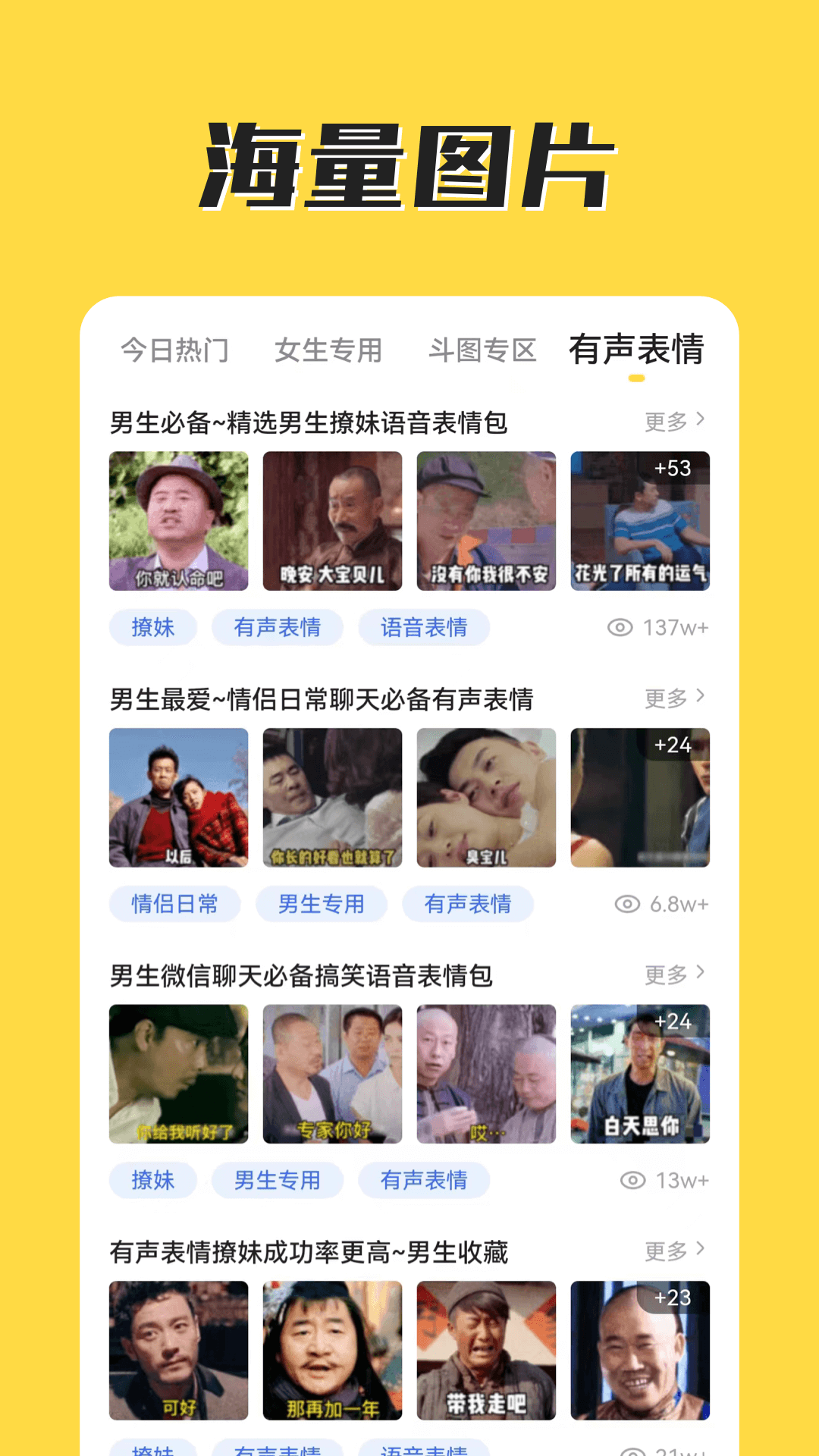Switch to the 今日热门 tab
Viewport: 819px width, 1456px height.
[176, 350]
